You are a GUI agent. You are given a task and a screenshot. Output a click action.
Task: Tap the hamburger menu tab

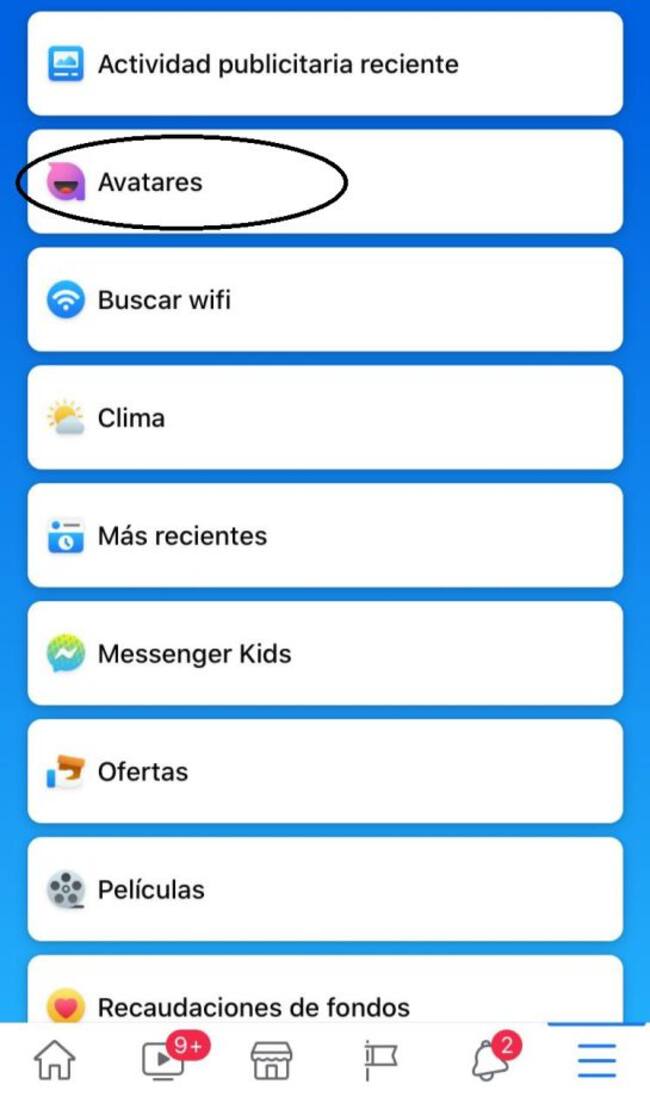point(597,1060)
